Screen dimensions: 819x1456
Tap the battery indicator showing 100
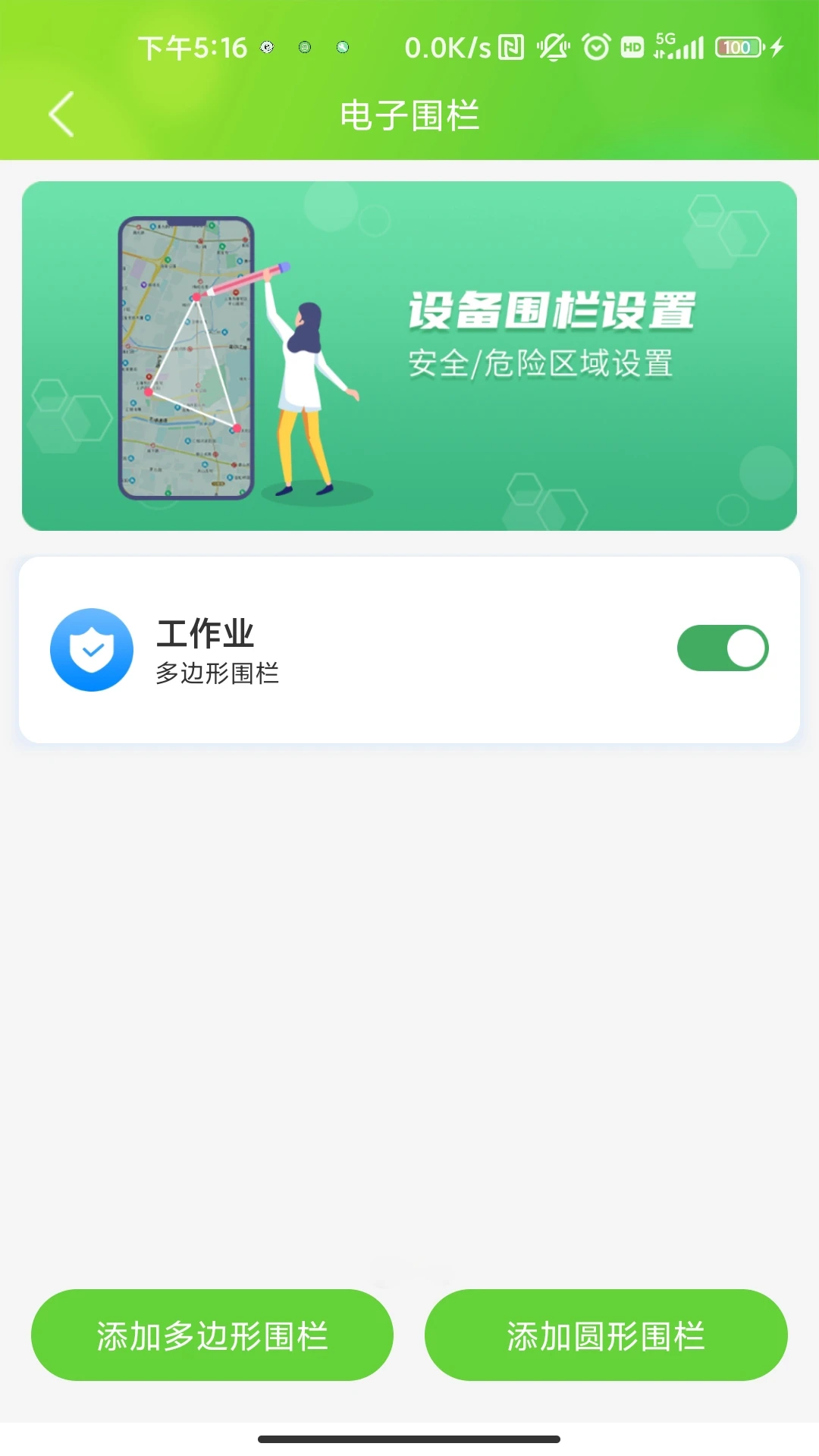(x=736, y=47)
